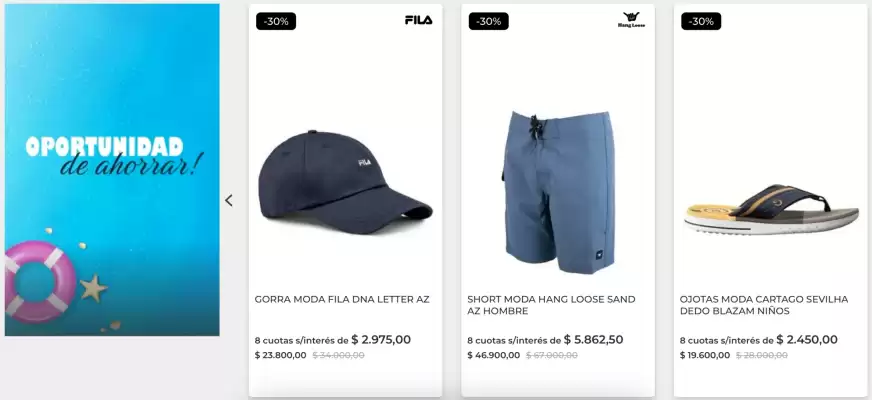This screenshot has width=872, height=400.
Task: Go to previous products with the left arrow
Action: click(228, 200)
